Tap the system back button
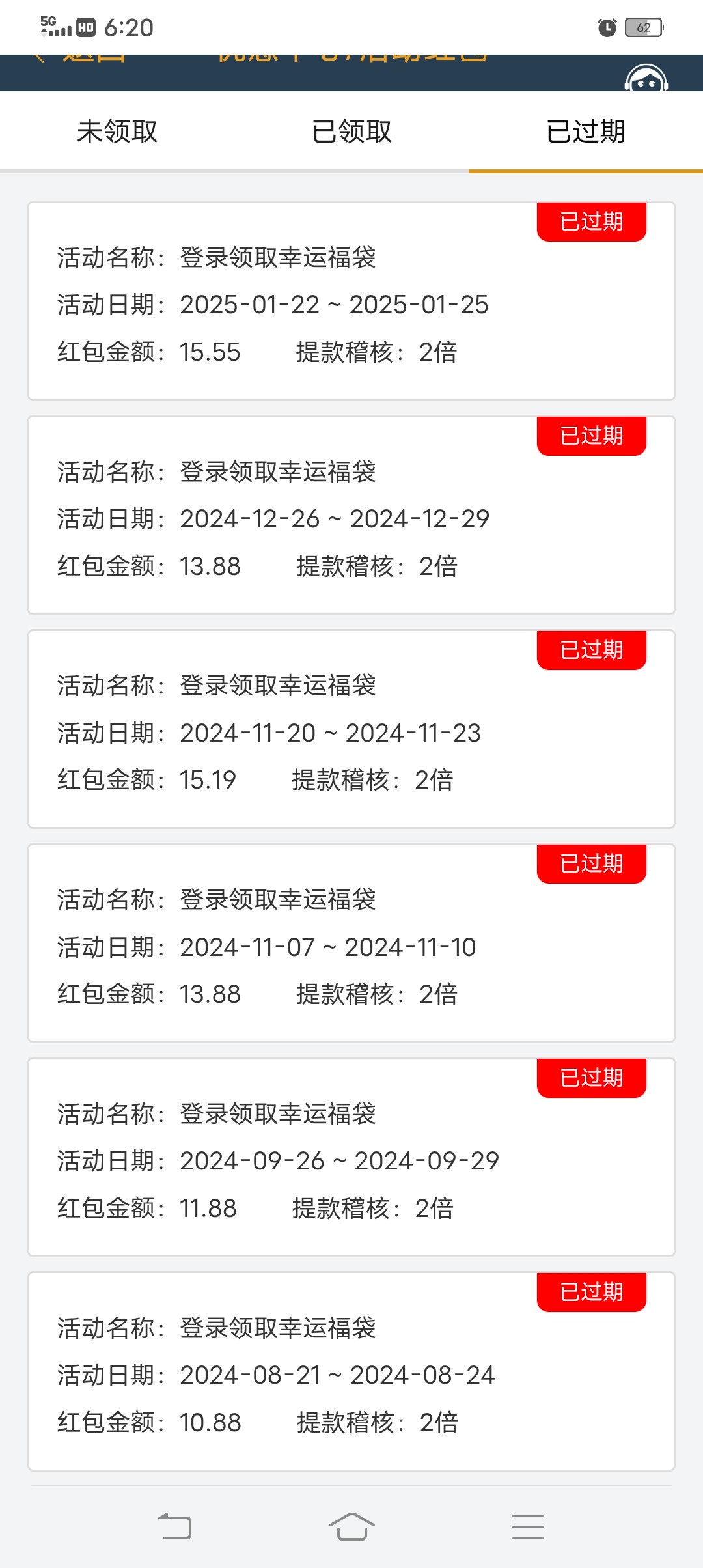 coord(175,1526)
